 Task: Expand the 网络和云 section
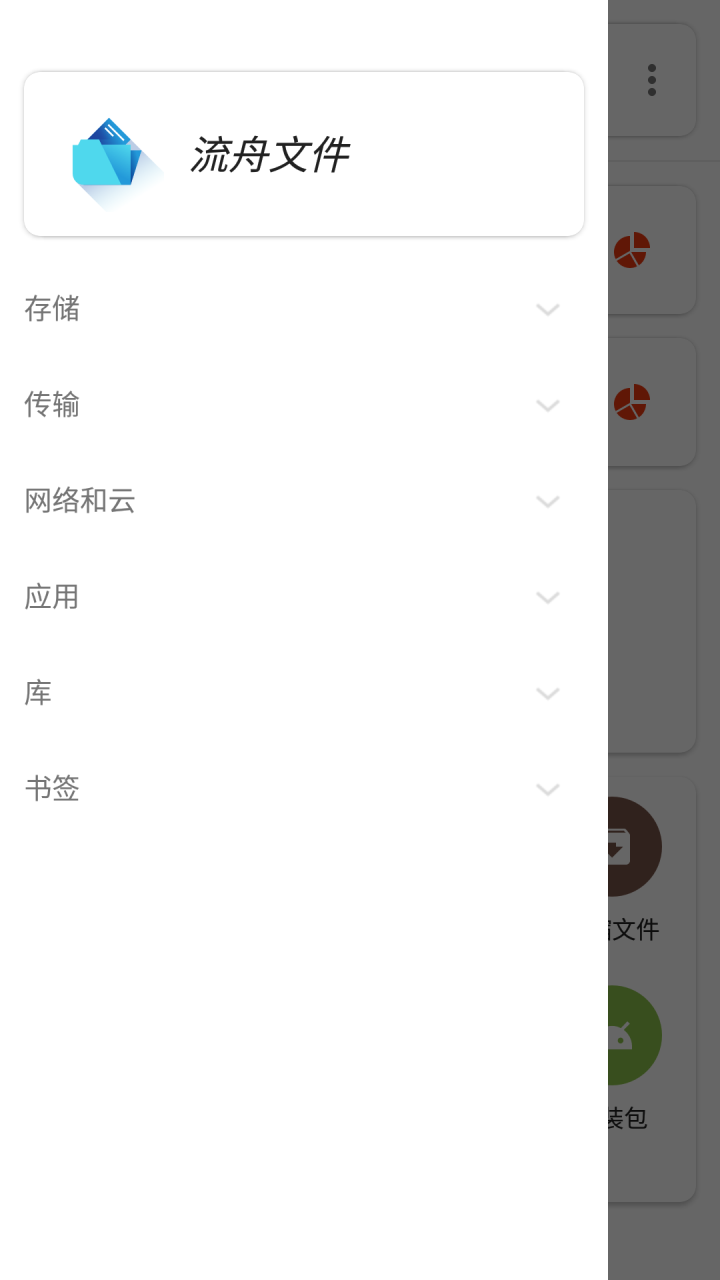pyautogui.click(x=547, y=501)
